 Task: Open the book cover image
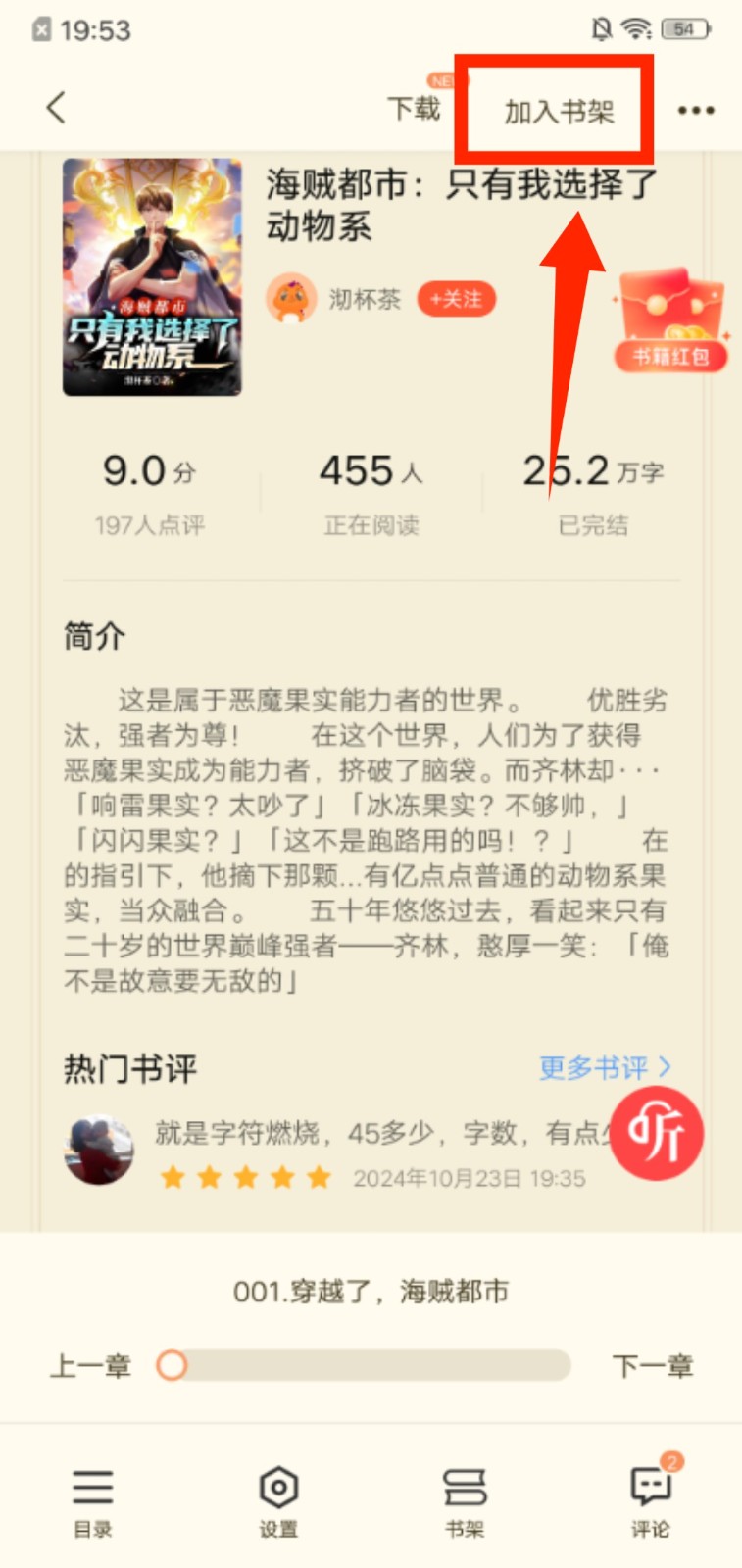click(152, 277)
